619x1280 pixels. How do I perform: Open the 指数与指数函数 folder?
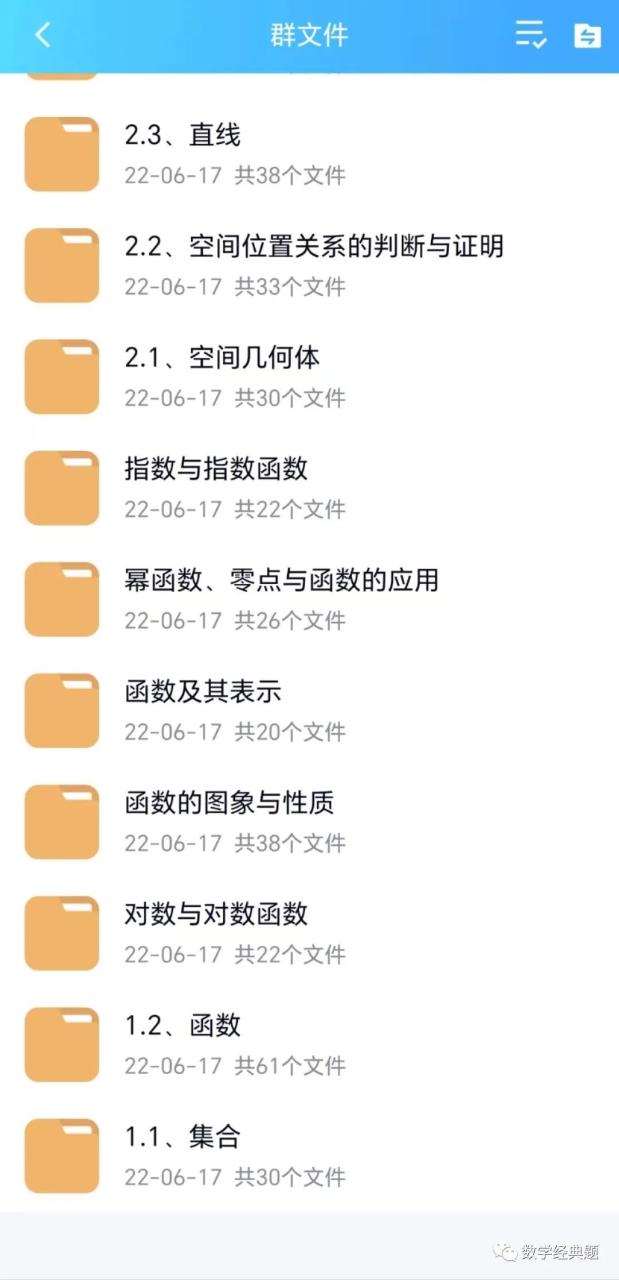[x=309, y=488]
